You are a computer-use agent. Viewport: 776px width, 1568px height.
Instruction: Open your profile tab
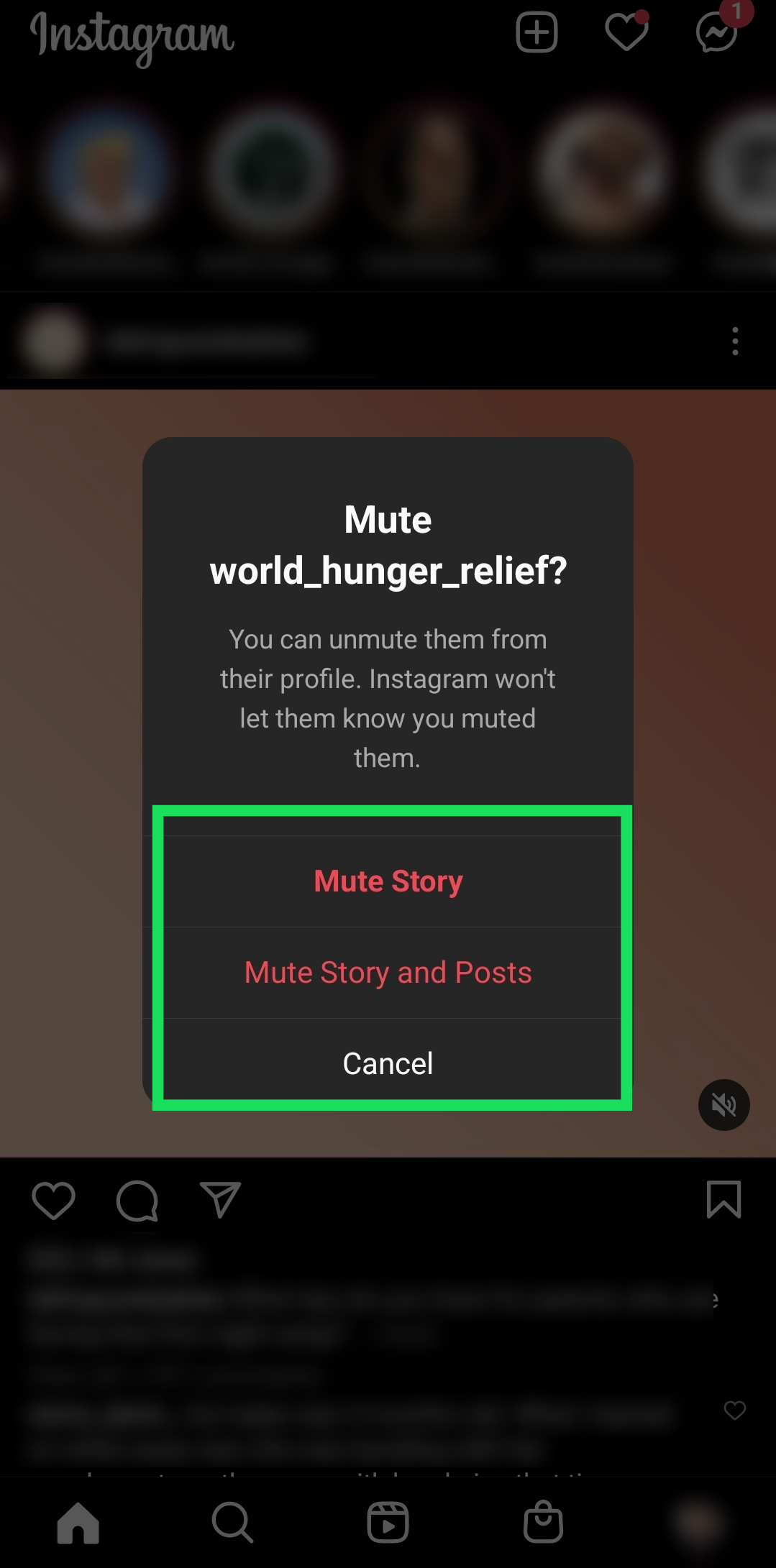click(697, 1522)
